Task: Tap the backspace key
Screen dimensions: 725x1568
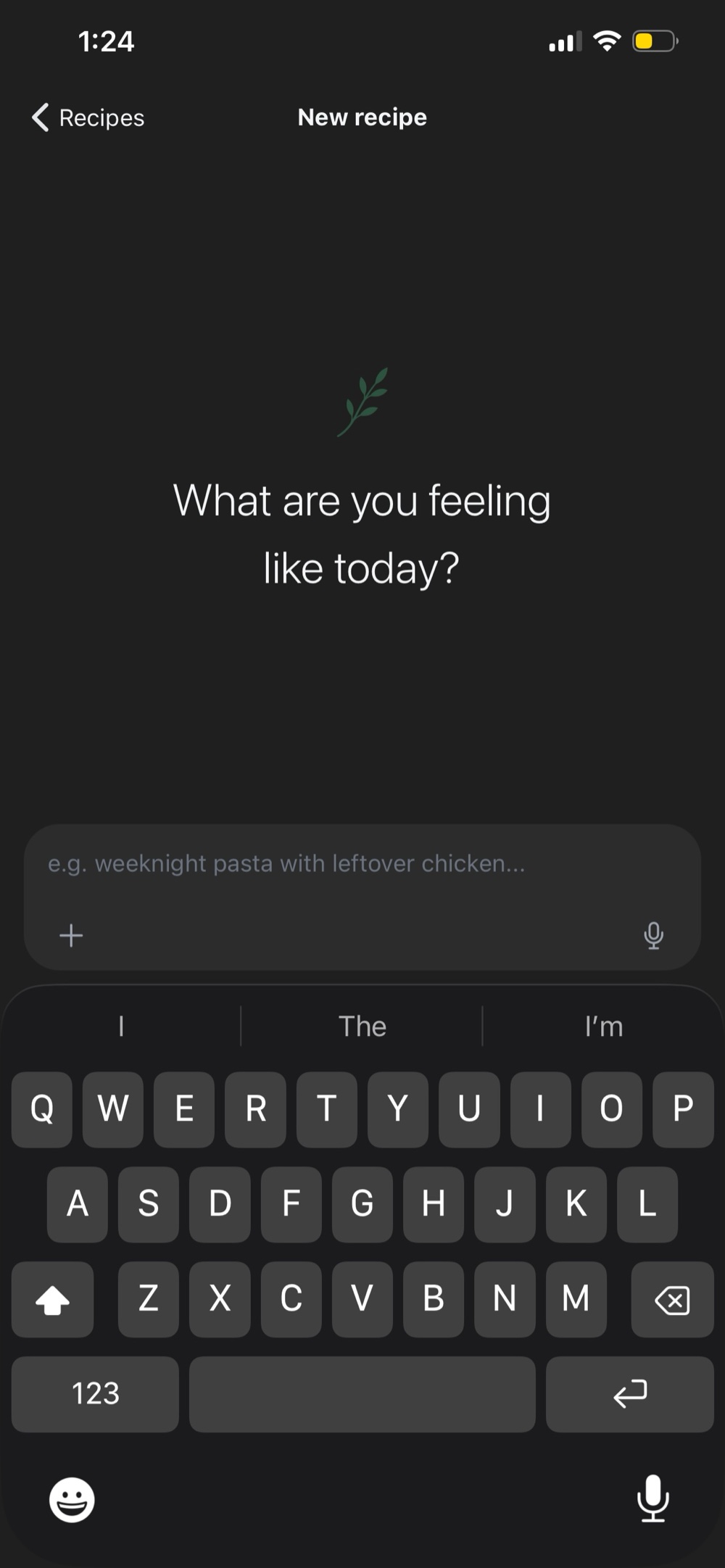Action: point(672,1299)
